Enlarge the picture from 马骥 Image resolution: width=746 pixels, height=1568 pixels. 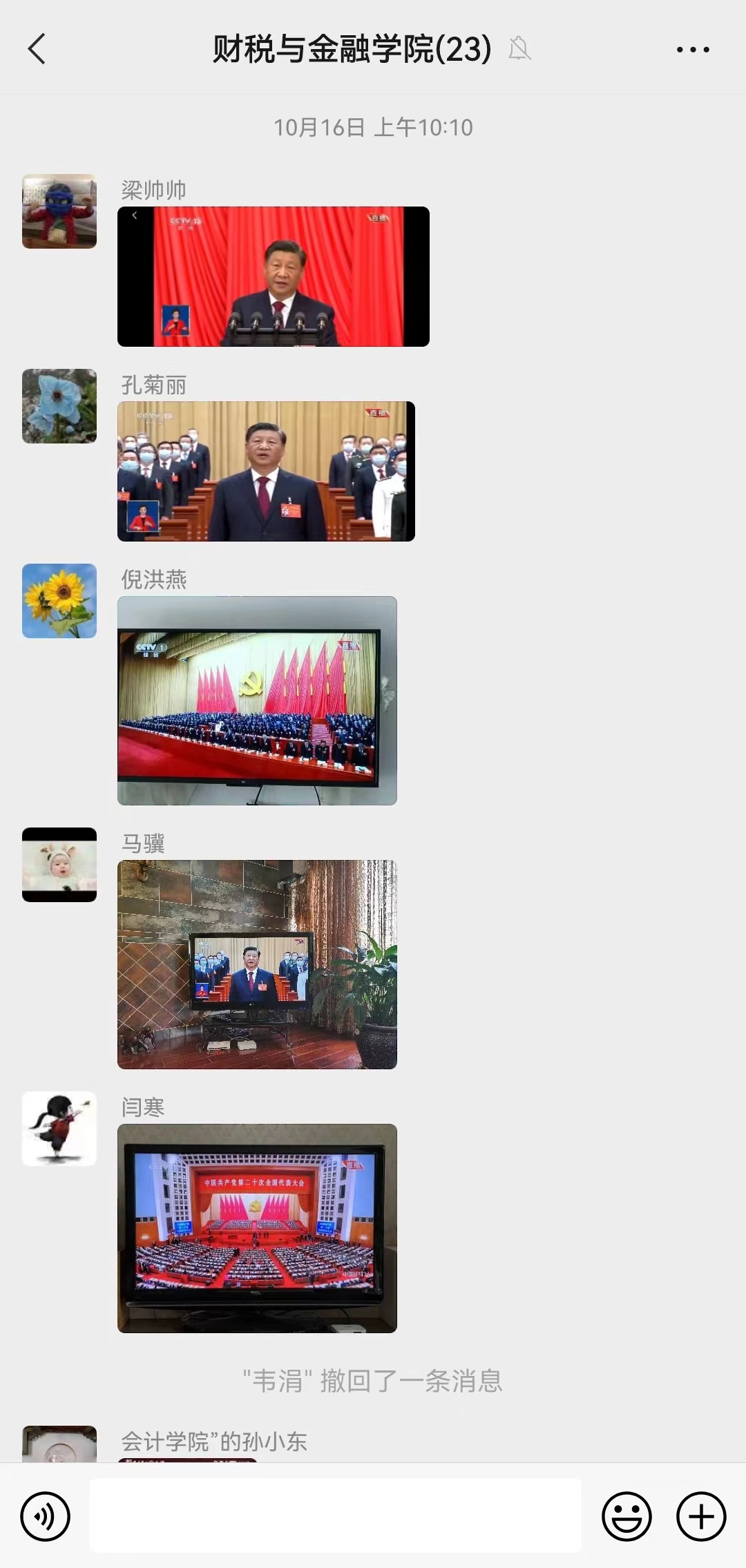257,964
